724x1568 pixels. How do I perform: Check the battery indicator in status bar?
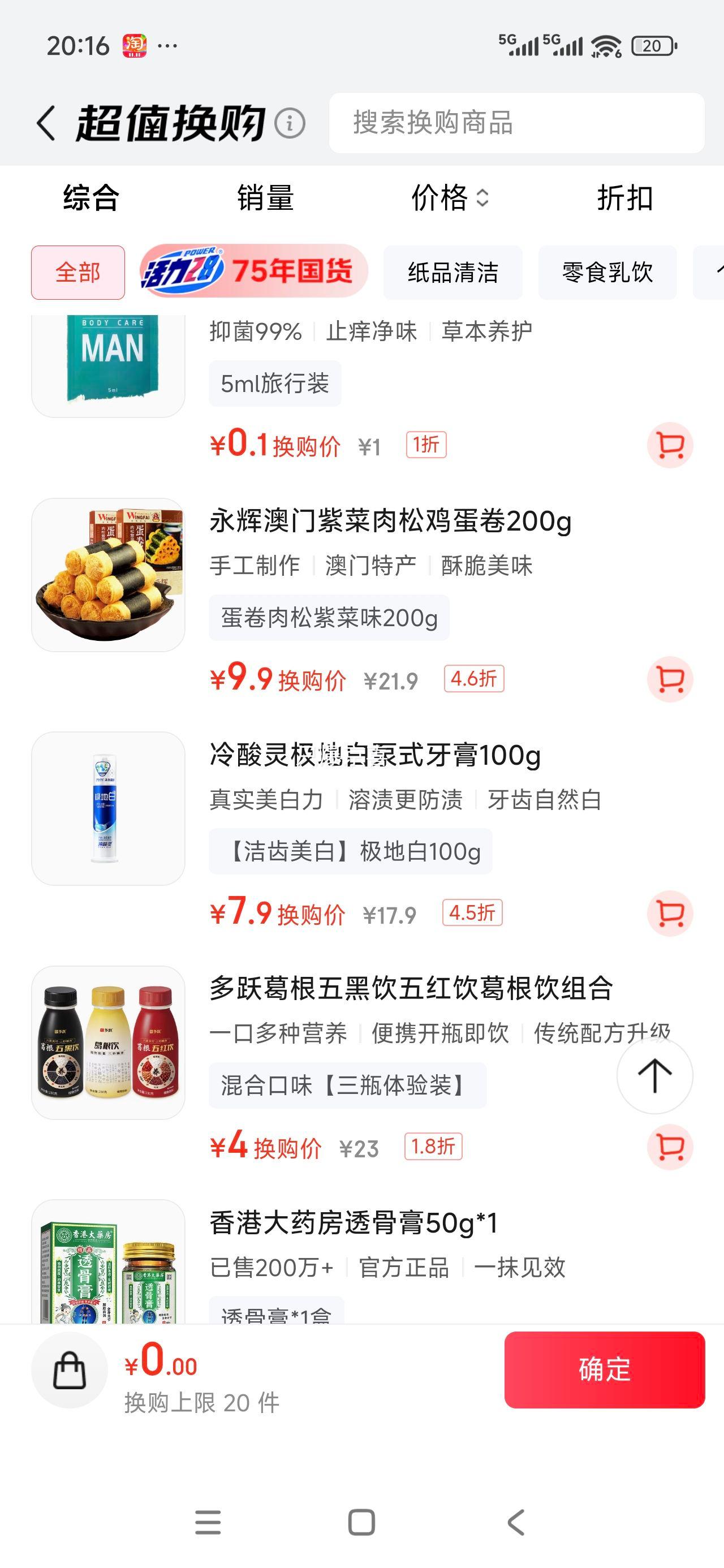[652, 46]
